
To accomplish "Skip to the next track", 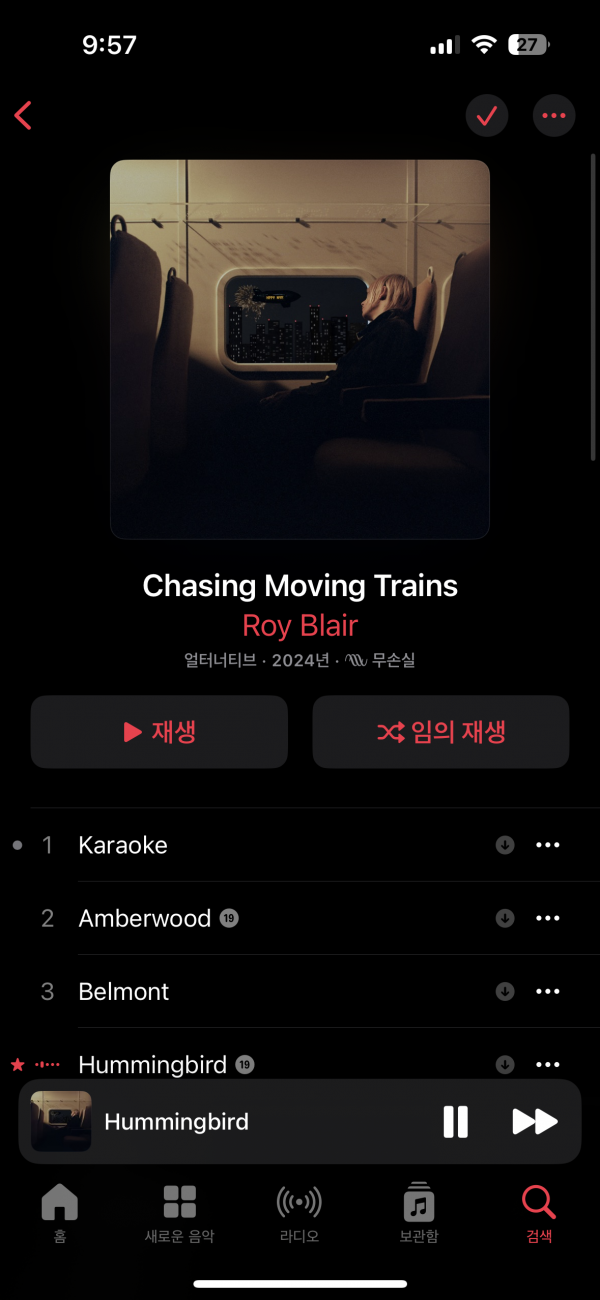I will pyautogui.click(x=535, y=1122).
